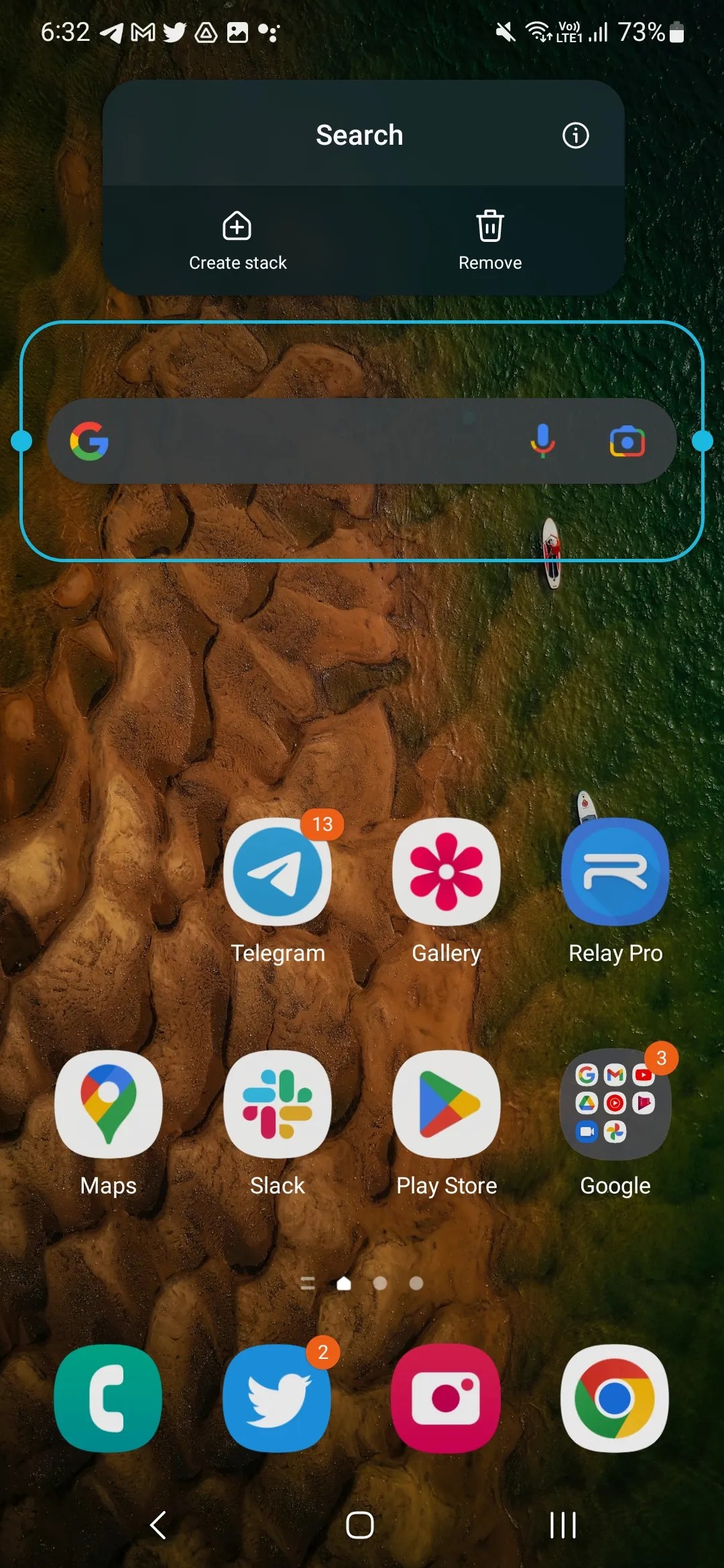
Task: Open Google Lens camera icon
Action: (x=627, y=442)
